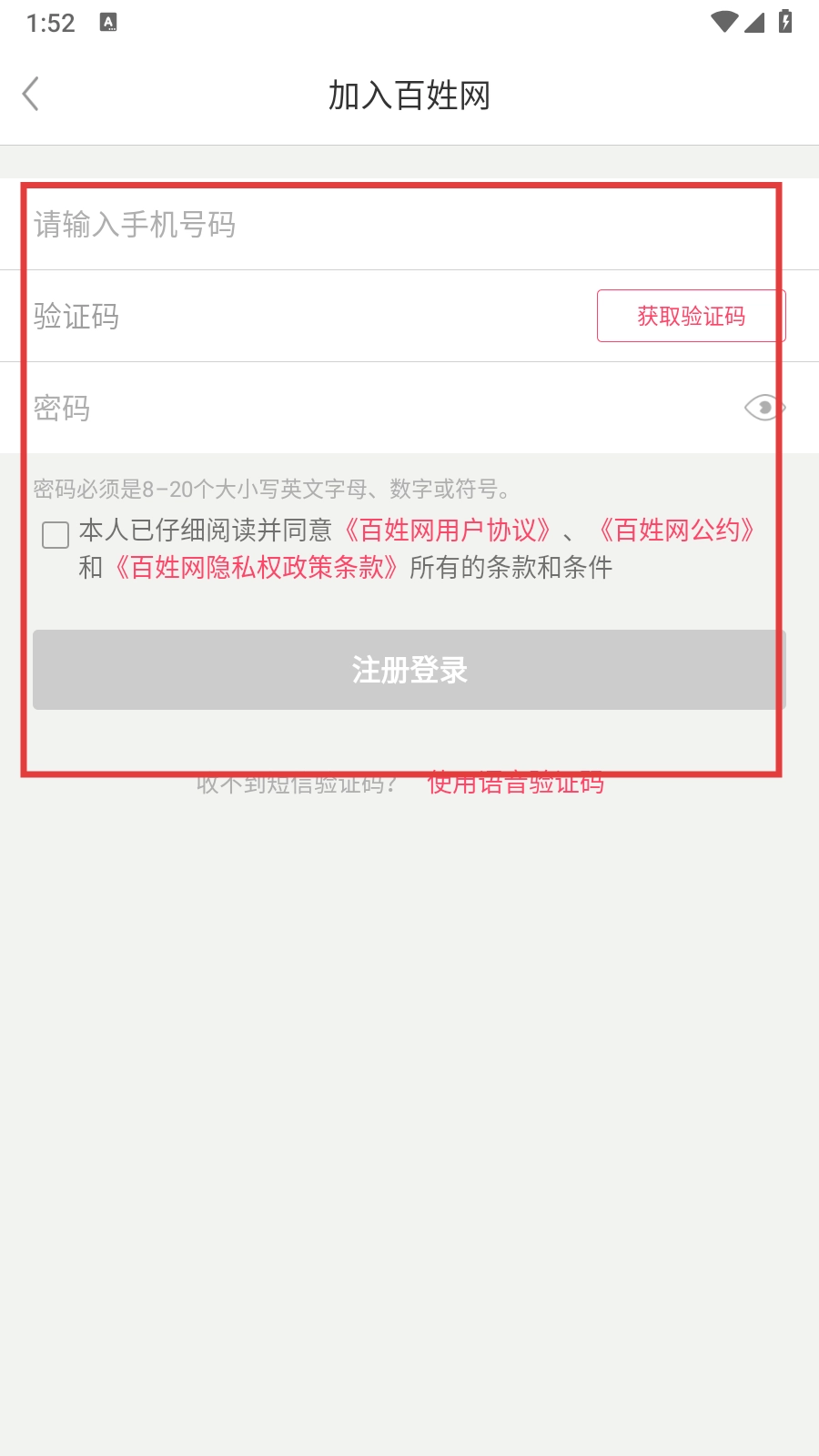Tap the phone number input field
Viewport: 819px width, 1456px height.
click(x=364, y=225)
